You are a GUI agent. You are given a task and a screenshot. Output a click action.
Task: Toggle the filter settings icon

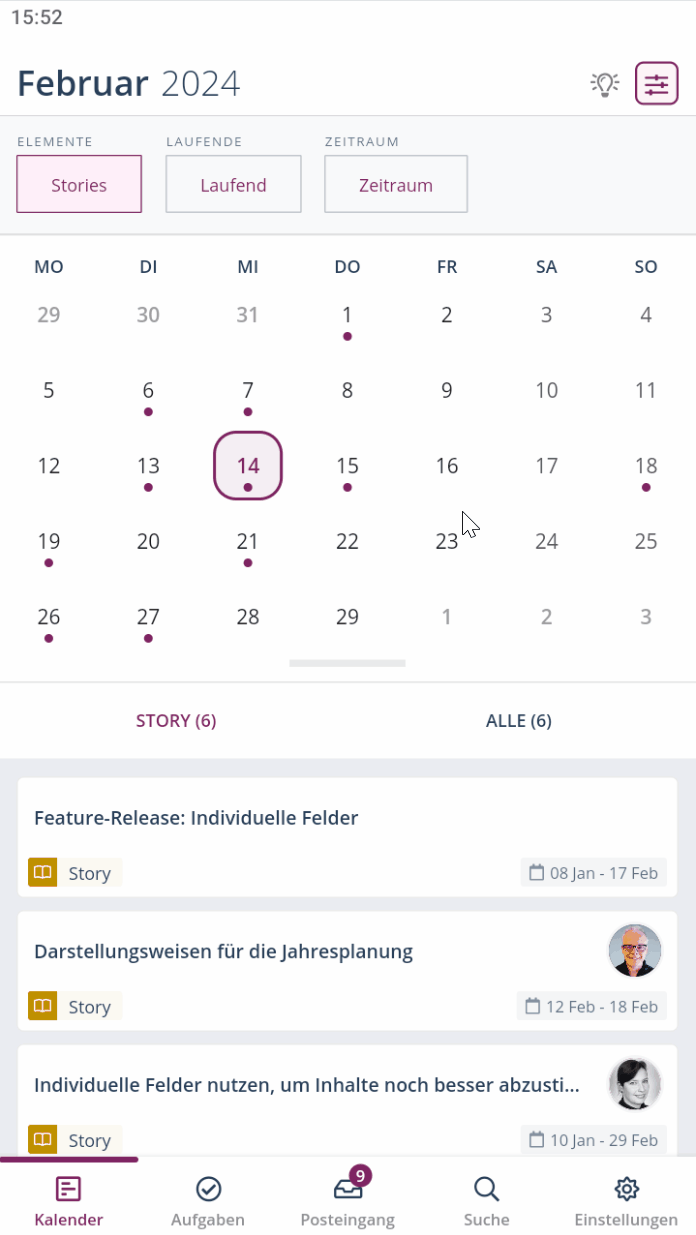point(656,84)
